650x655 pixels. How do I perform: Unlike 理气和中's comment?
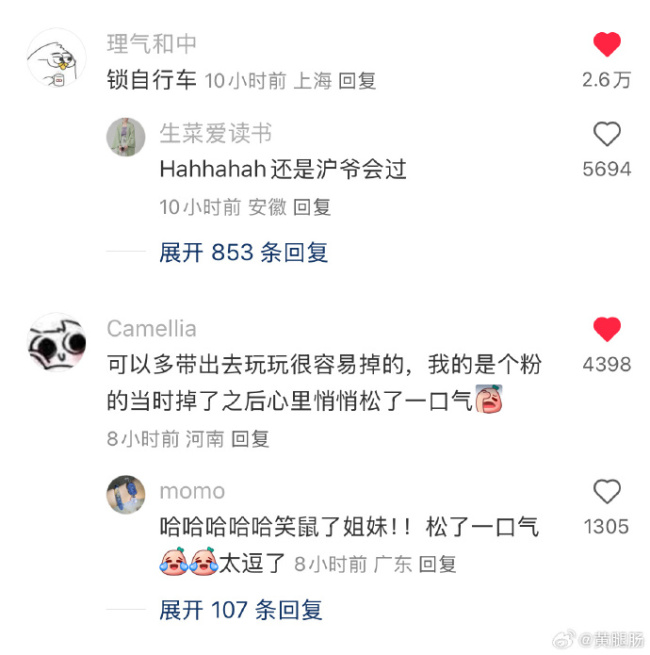click(606, 45)
